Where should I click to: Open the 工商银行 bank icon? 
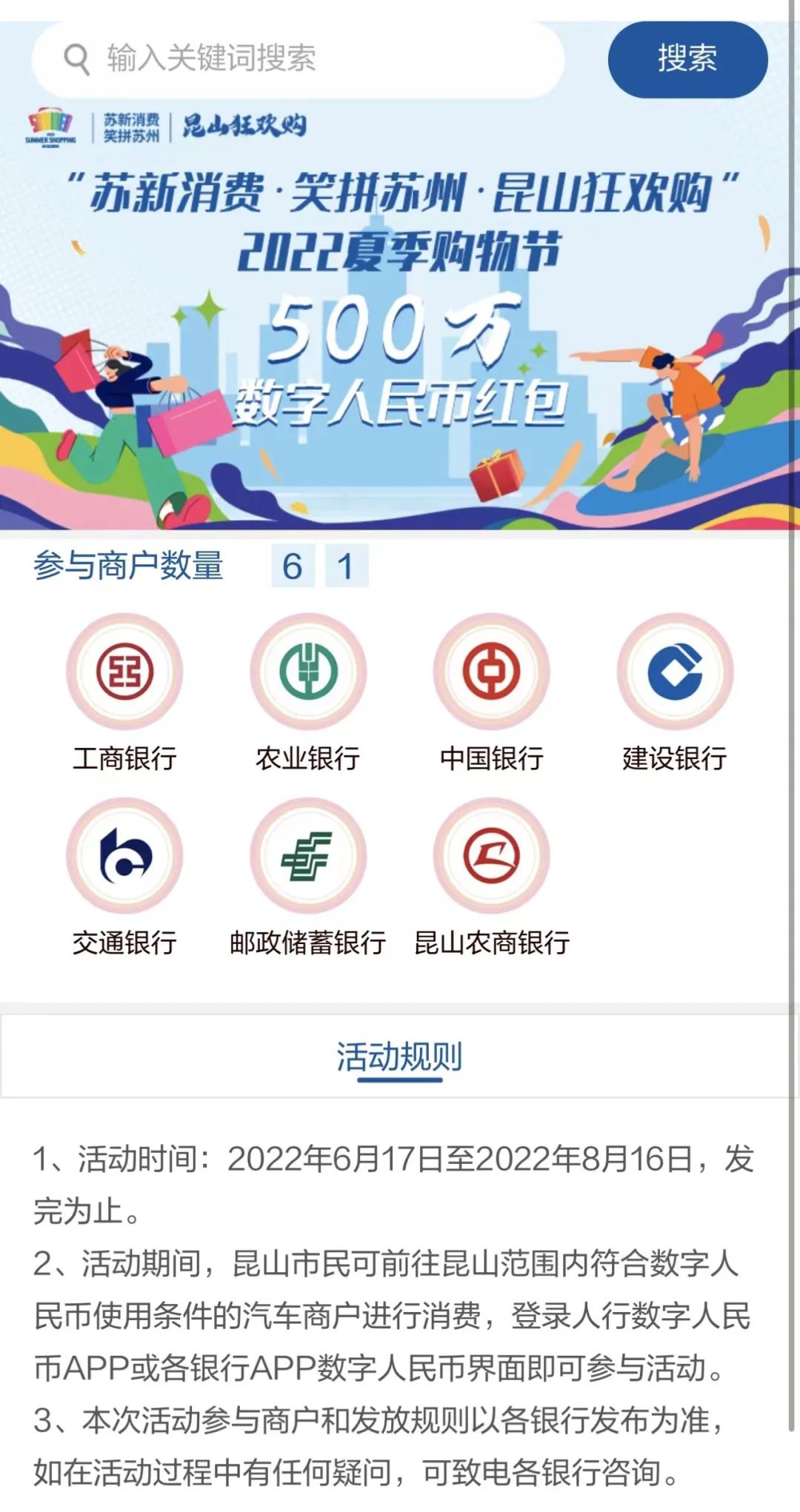point(124,672)
